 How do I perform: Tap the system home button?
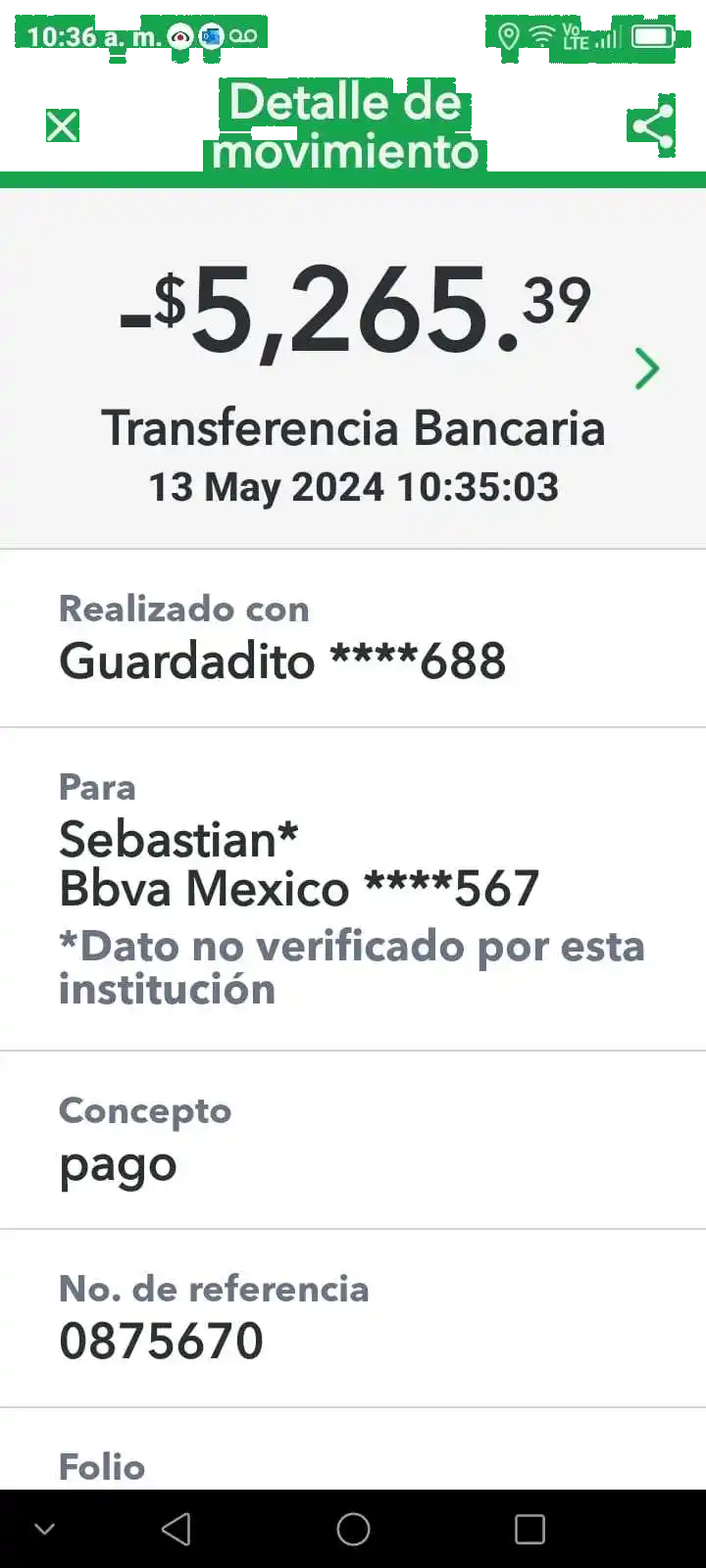tap(353, 1529)
